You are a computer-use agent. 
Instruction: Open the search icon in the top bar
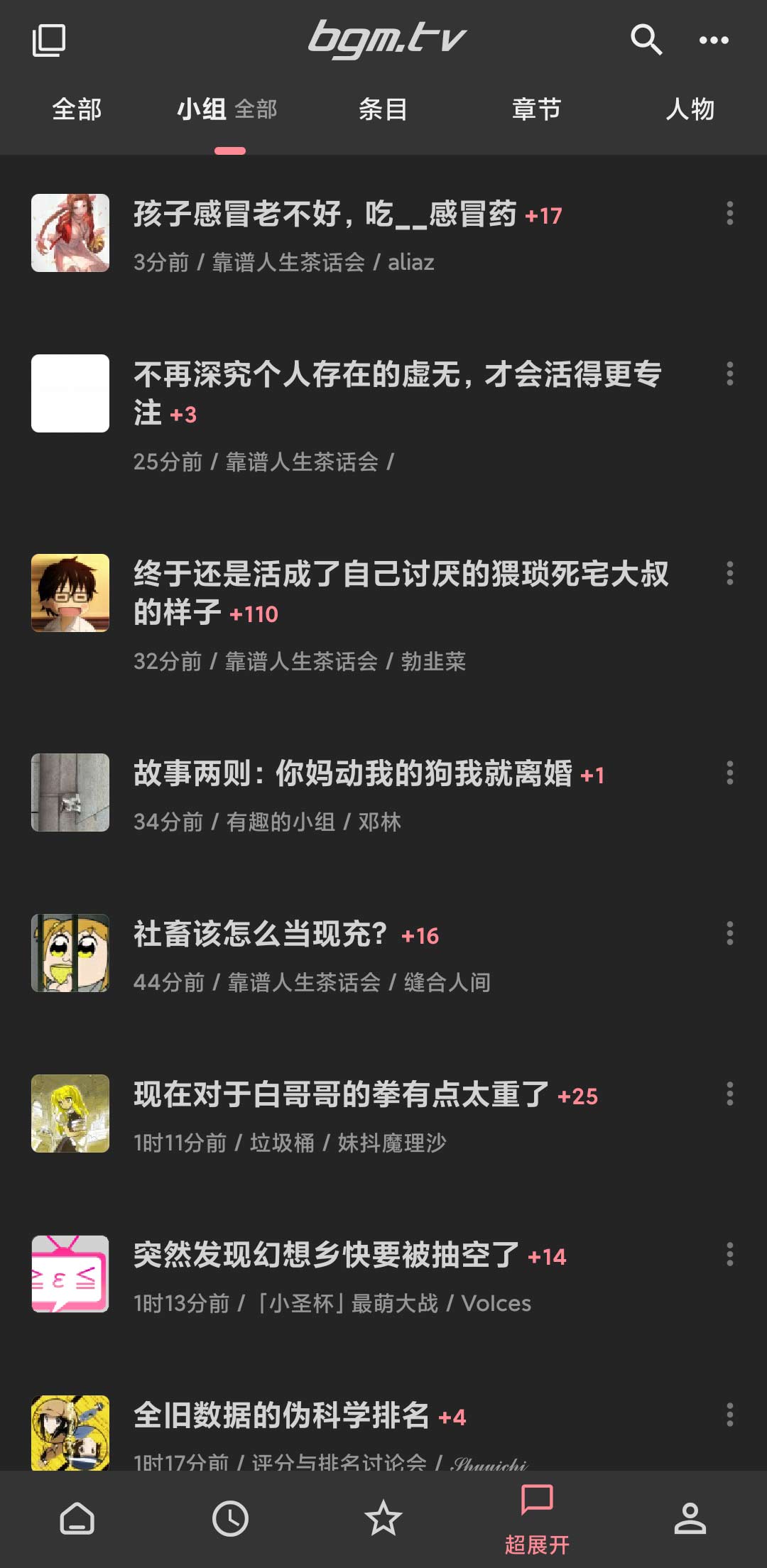point(646,40)
